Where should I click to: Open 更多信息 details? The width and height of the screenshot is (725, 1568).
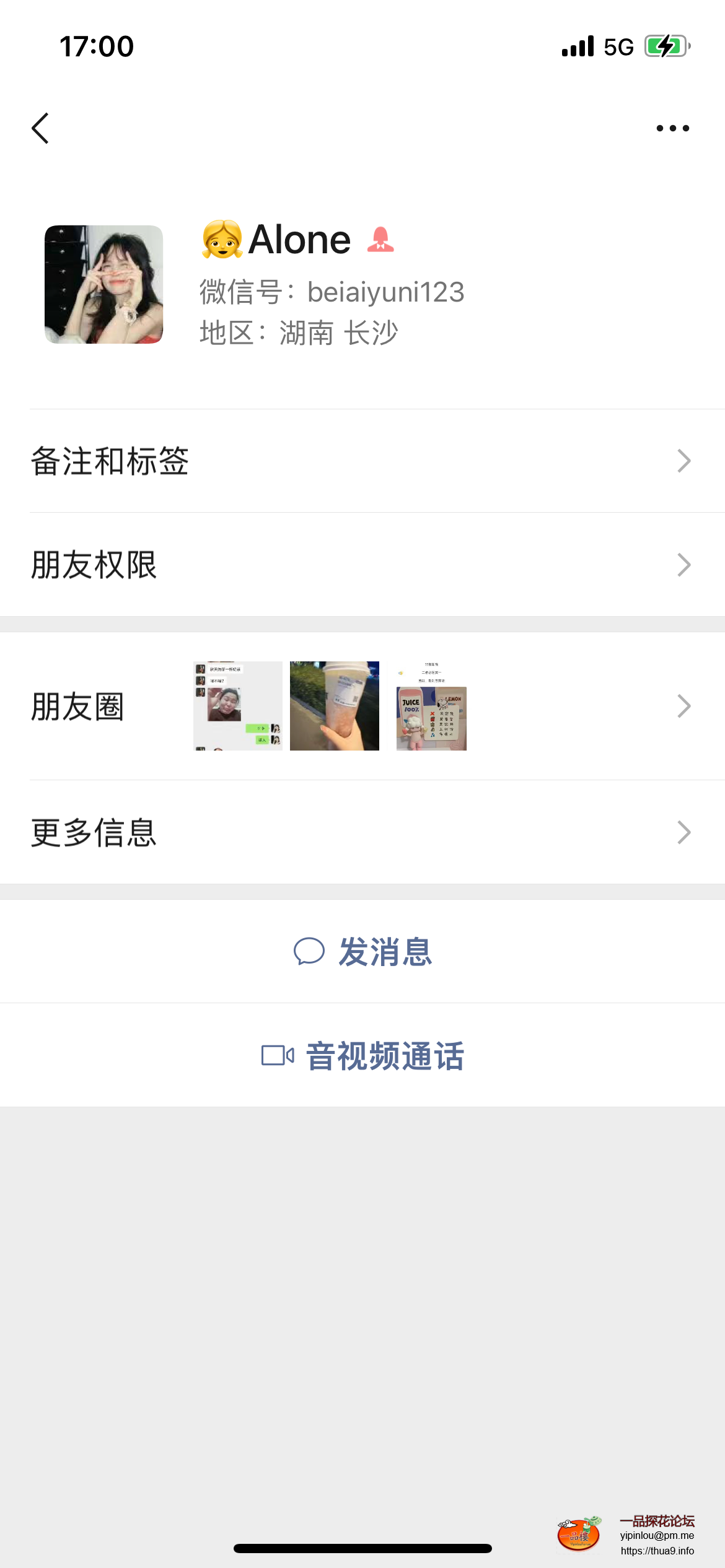(x=362, y=832)
